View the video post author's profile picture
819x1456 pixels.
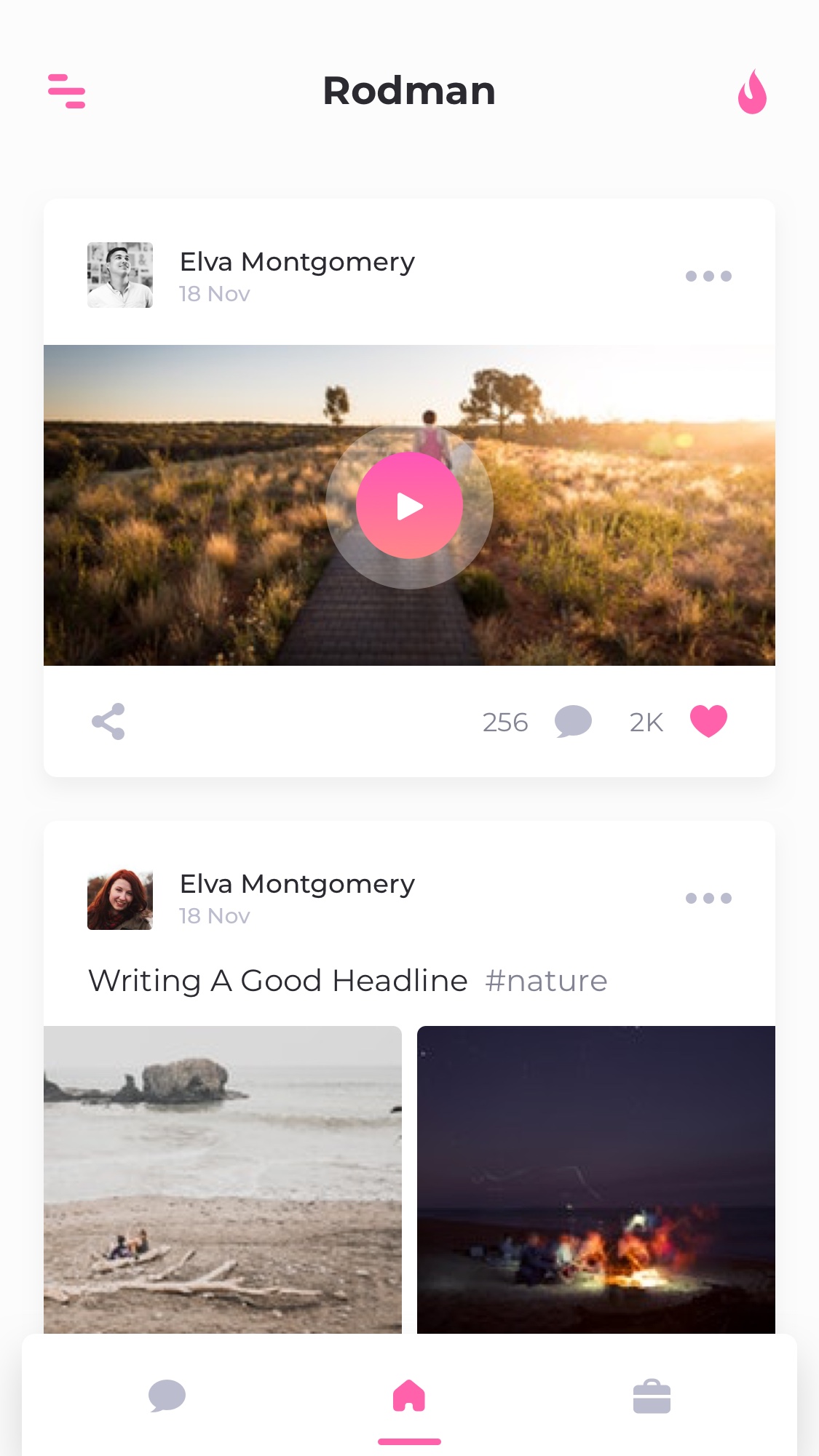pyautogui.click(x=120, y=275)
